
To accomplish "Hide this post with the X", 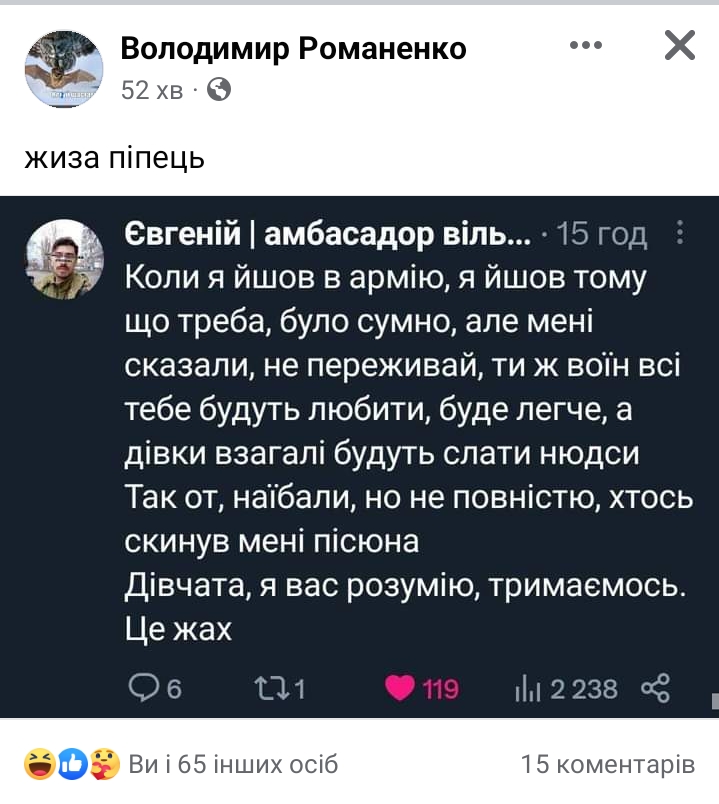I will [679, 46].
